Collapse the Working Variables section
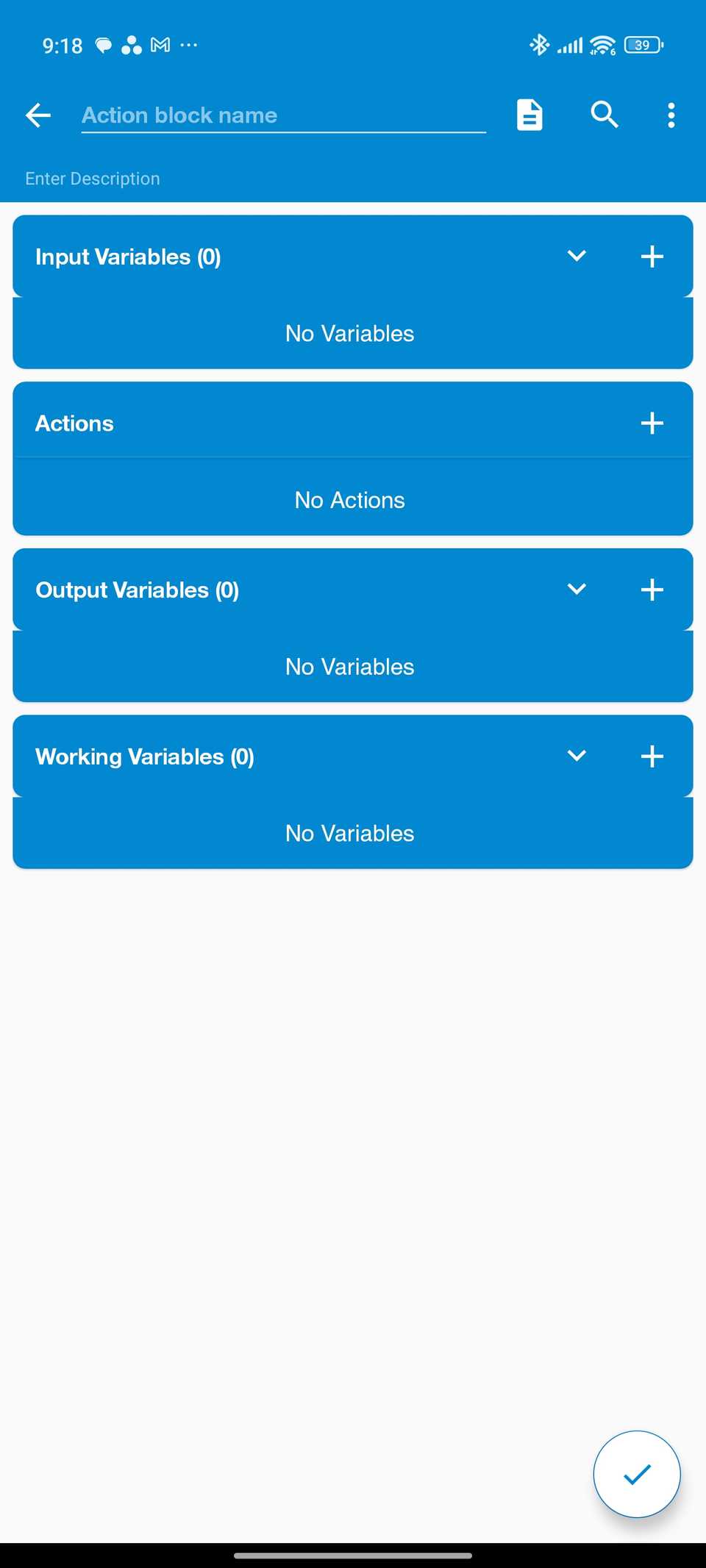Image resolution: width=706 pixels, height=1568 pixels. (x=577, y=756)
